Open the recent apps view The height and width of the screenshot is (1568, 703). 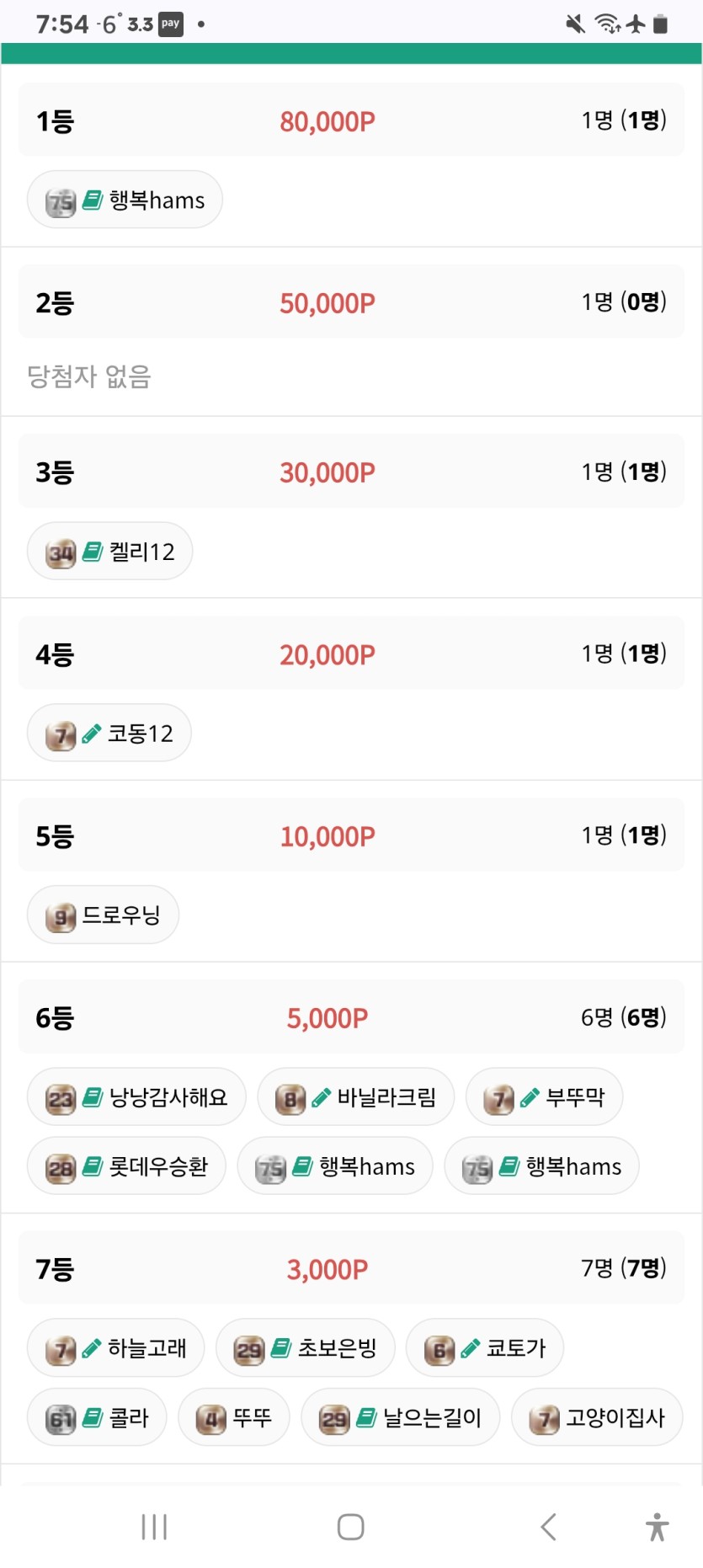point(154,1527)
